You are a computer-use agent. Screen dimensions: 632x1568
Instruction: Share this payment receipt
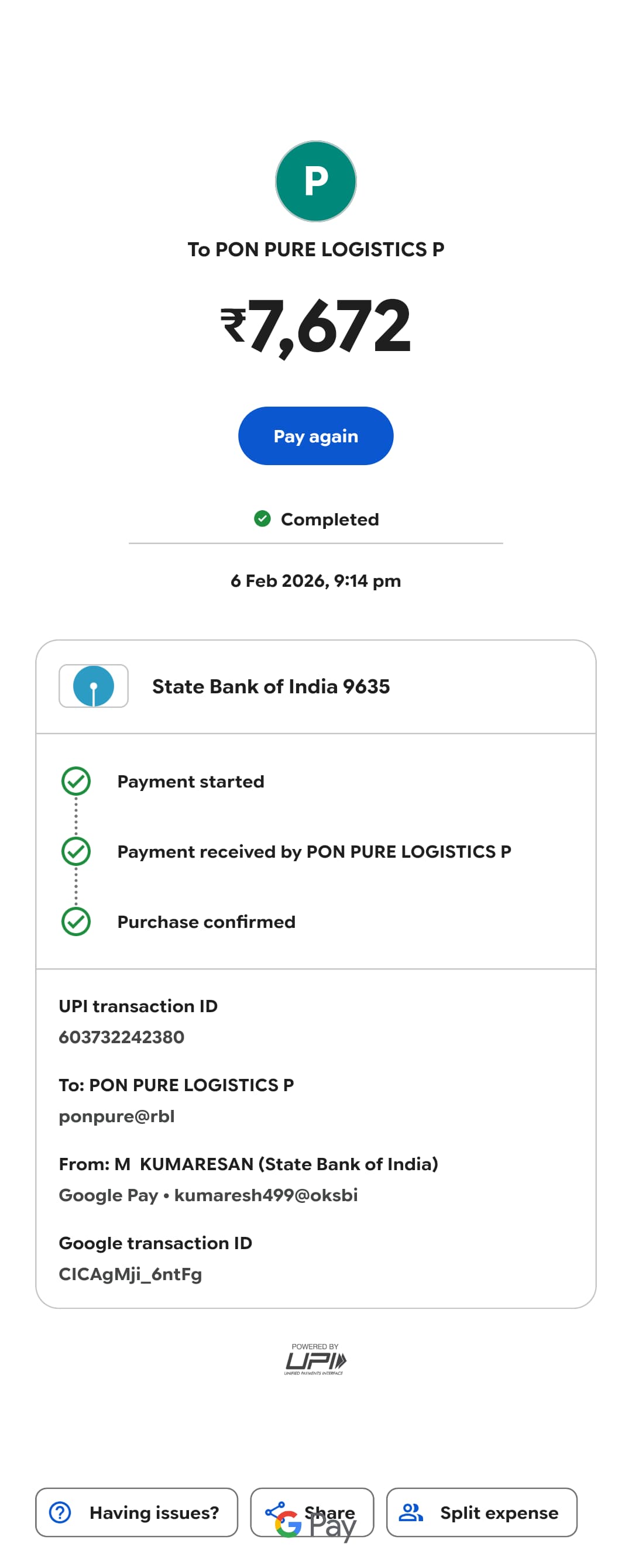[312, 1512]
